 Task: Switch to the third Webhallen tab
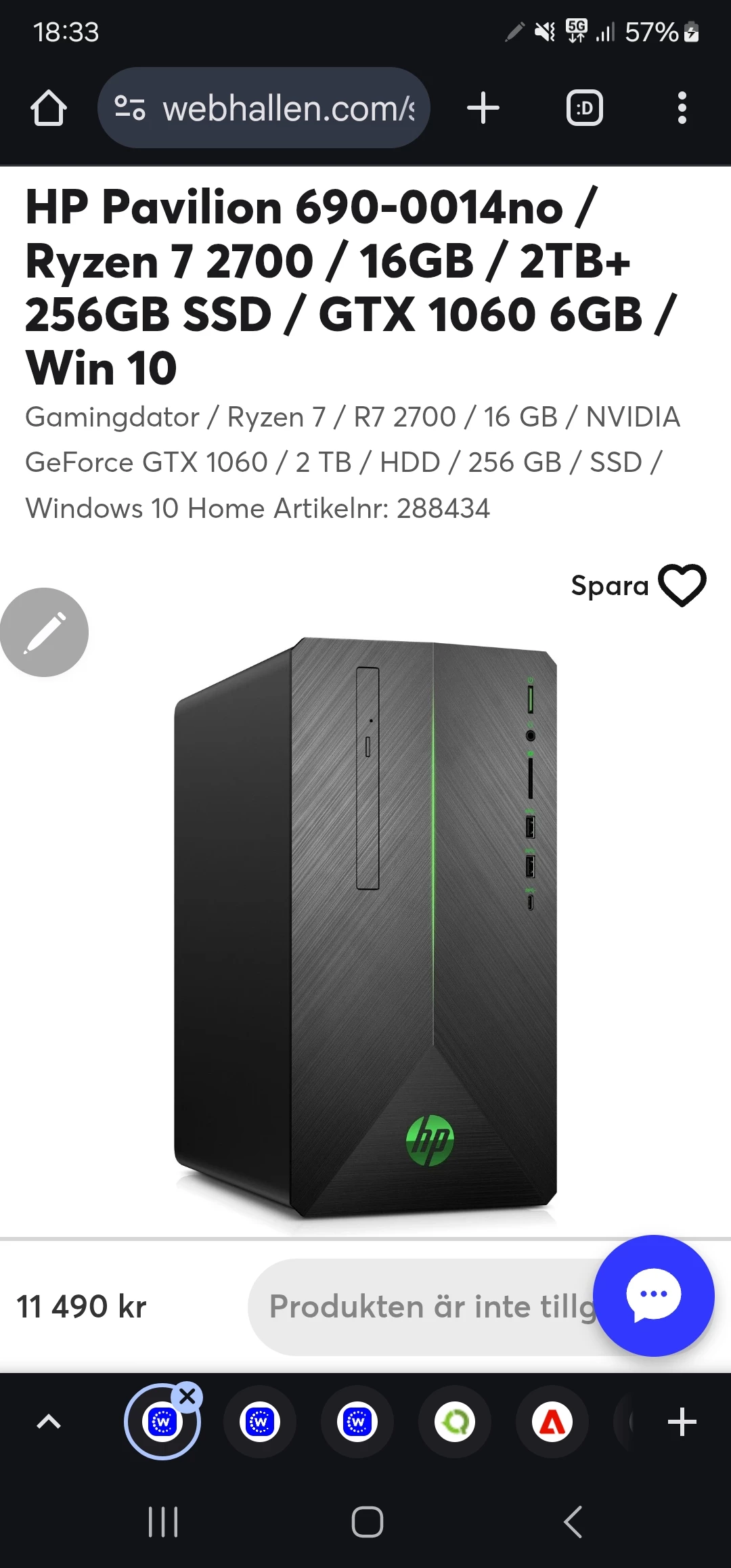pos(357,1422)
